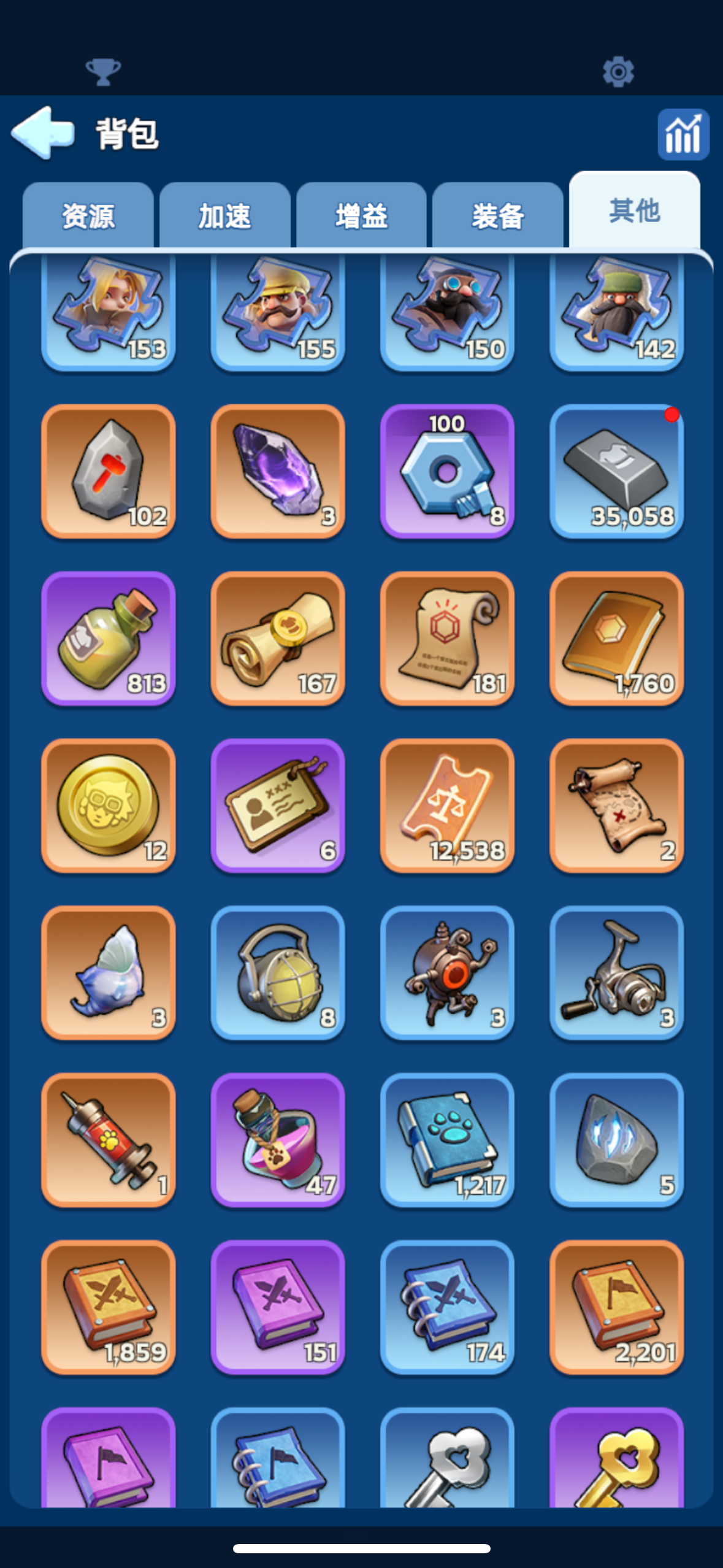
Task: Open the 增益 tab
Action: 361,216
